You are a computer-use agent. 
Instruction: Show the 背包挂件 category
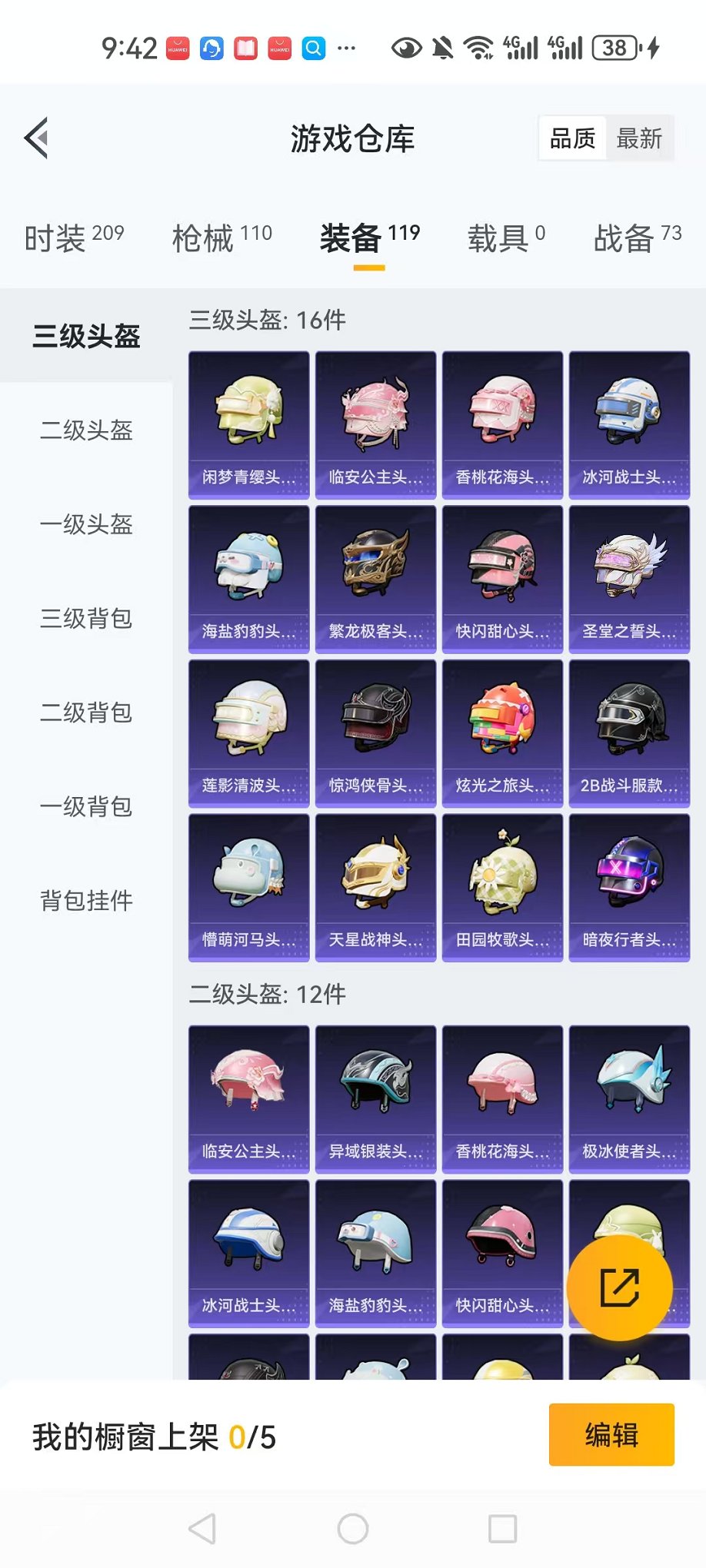(86, 901)
